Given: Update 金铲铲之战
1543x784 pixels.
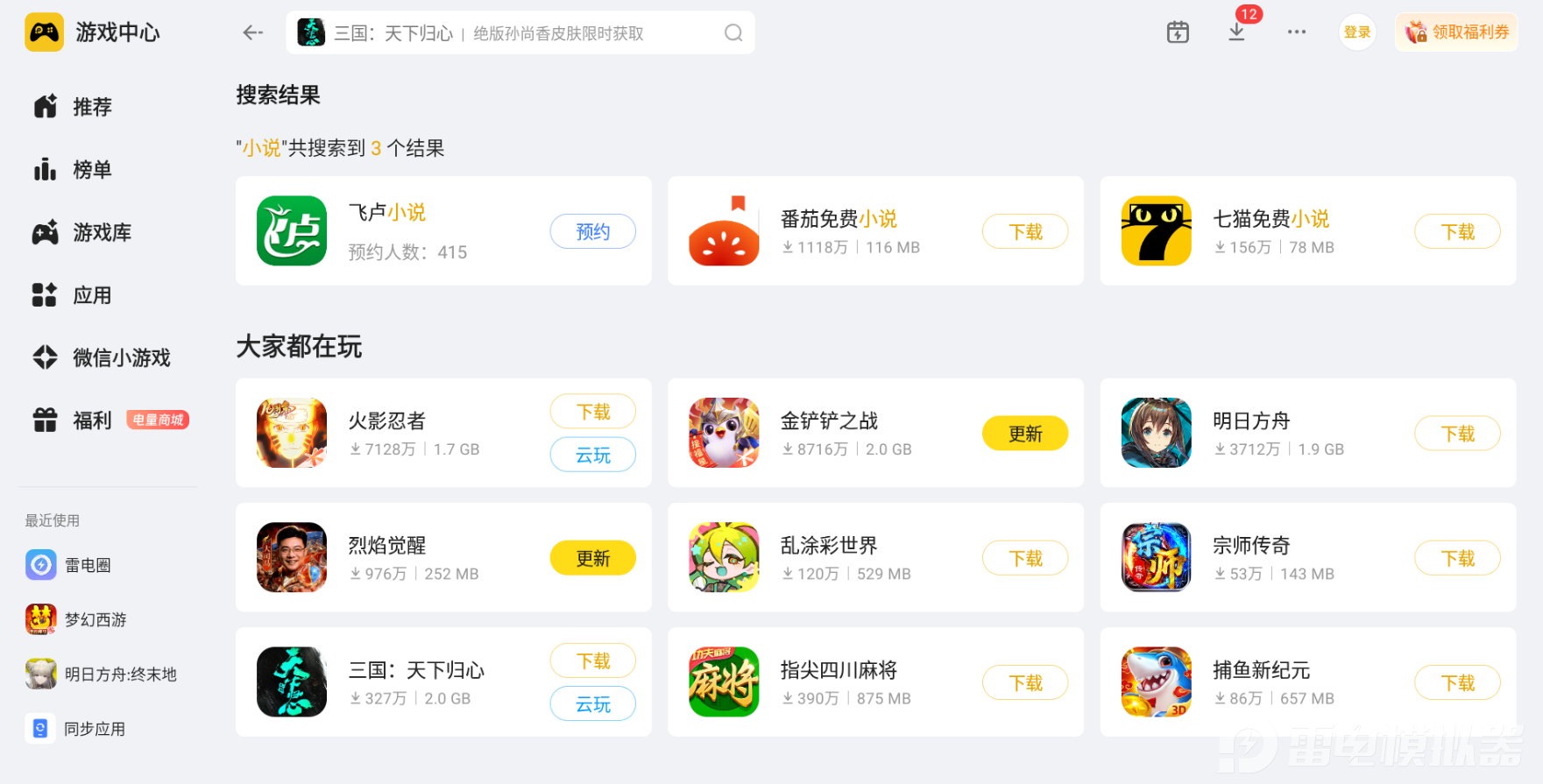Looking at the screenshot, I should pos(1025,434).
